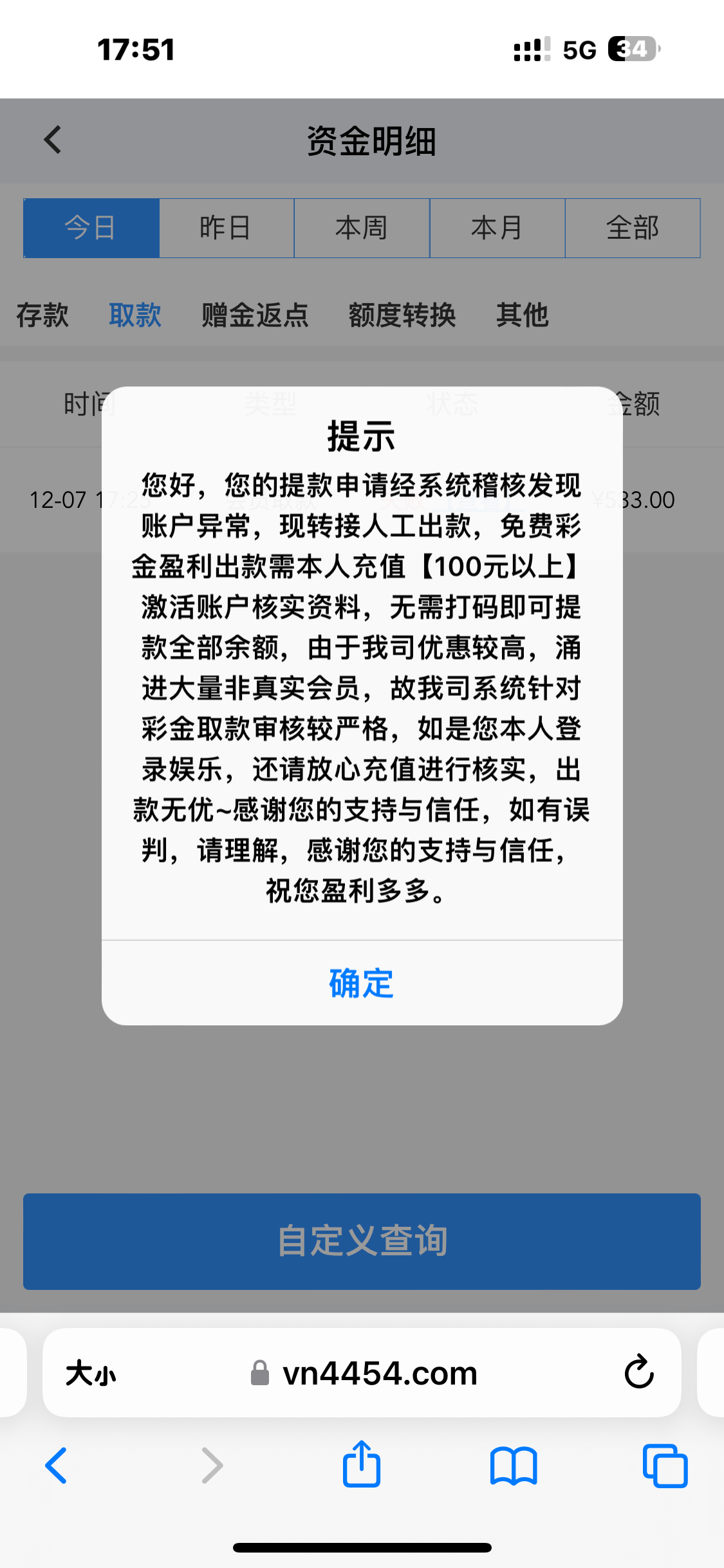Select the 今日 time range
The width and height of the screenshot is (724, 1568).
(91, 228)
